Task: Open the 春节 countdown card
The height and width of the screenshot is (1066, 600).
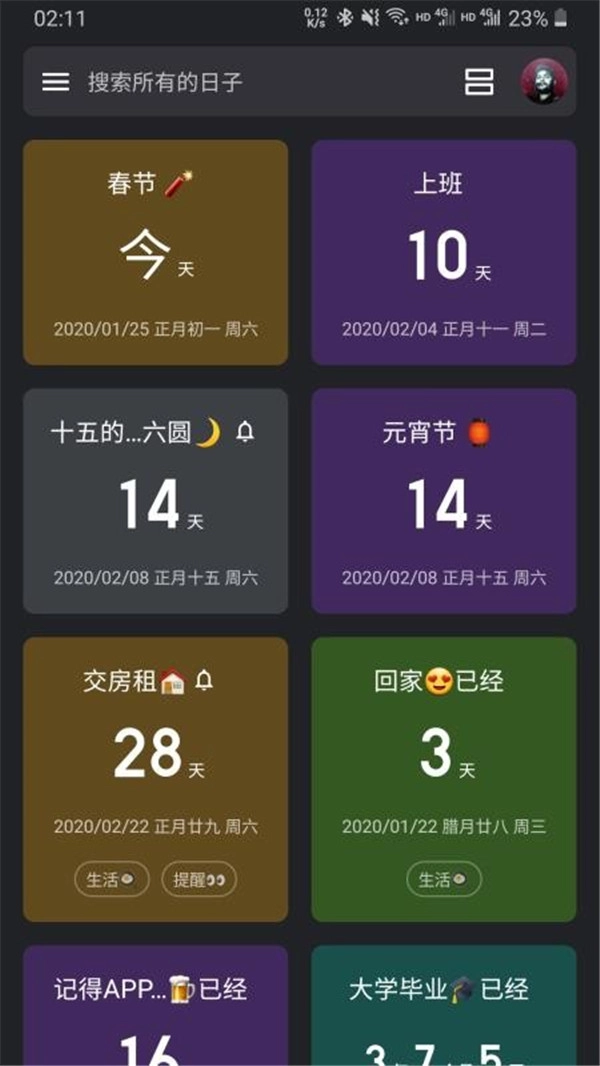Action: 155,252
